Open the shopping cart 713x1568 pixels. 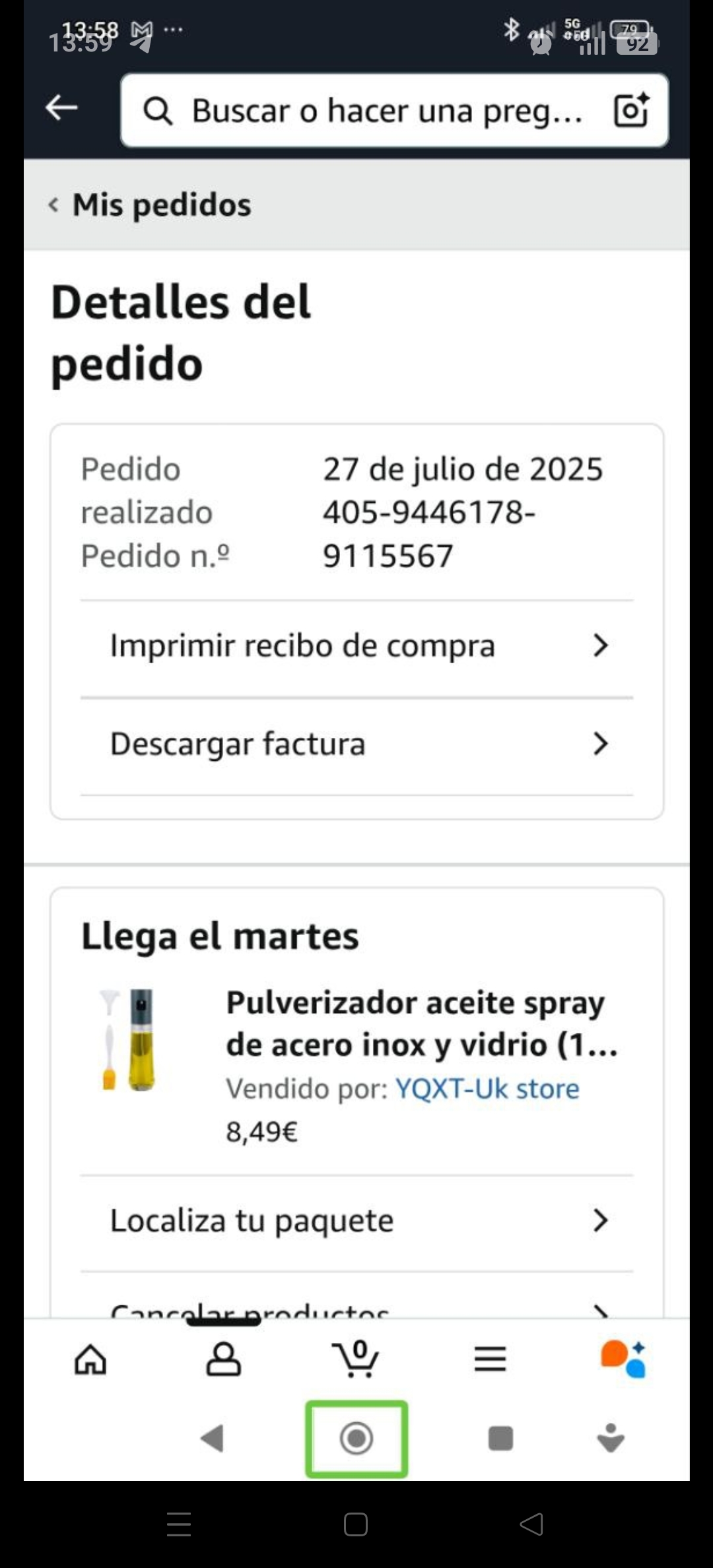click(357, 1359)
